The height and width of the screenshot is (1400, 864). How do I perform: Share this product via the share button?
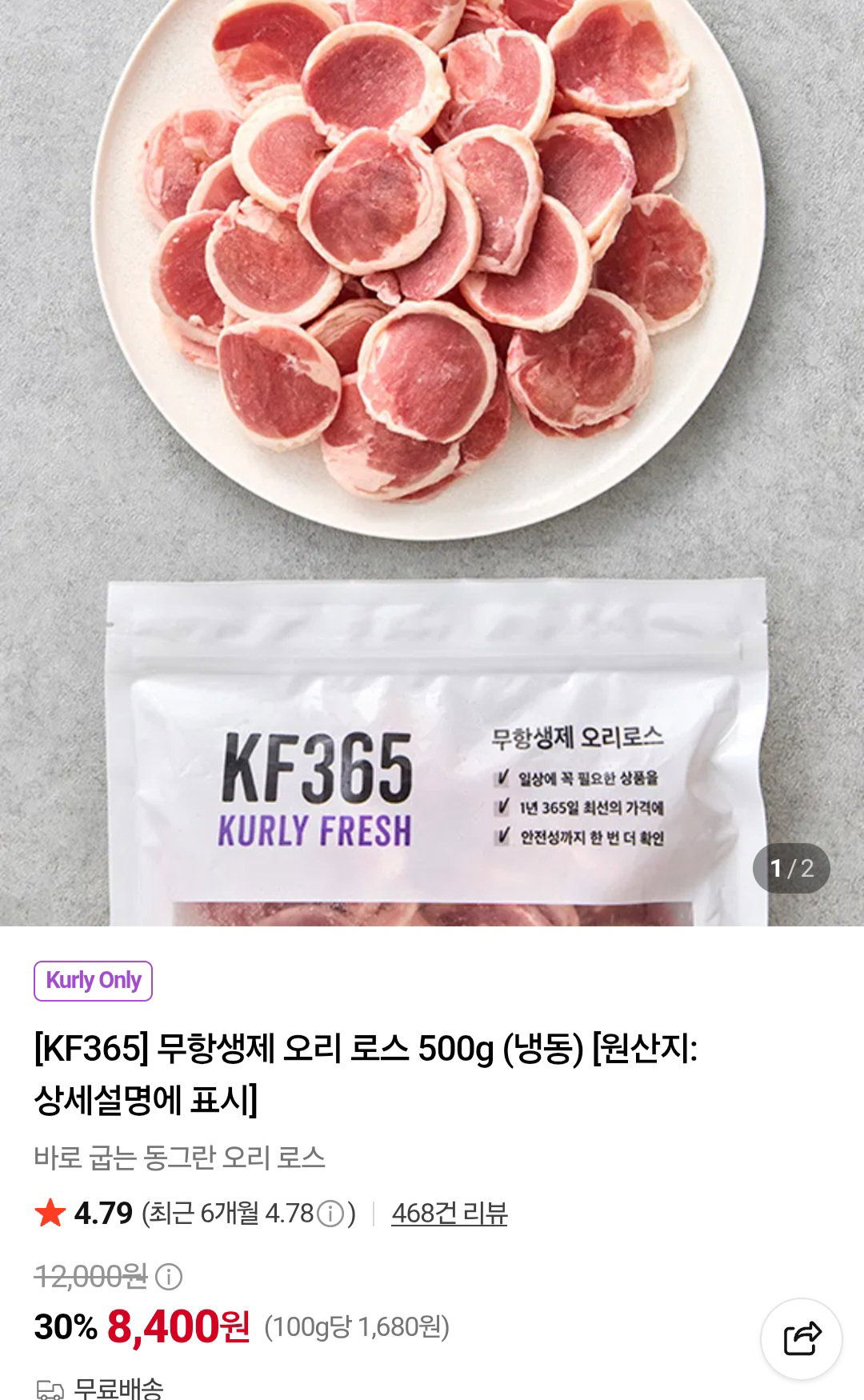point(801,1338)
